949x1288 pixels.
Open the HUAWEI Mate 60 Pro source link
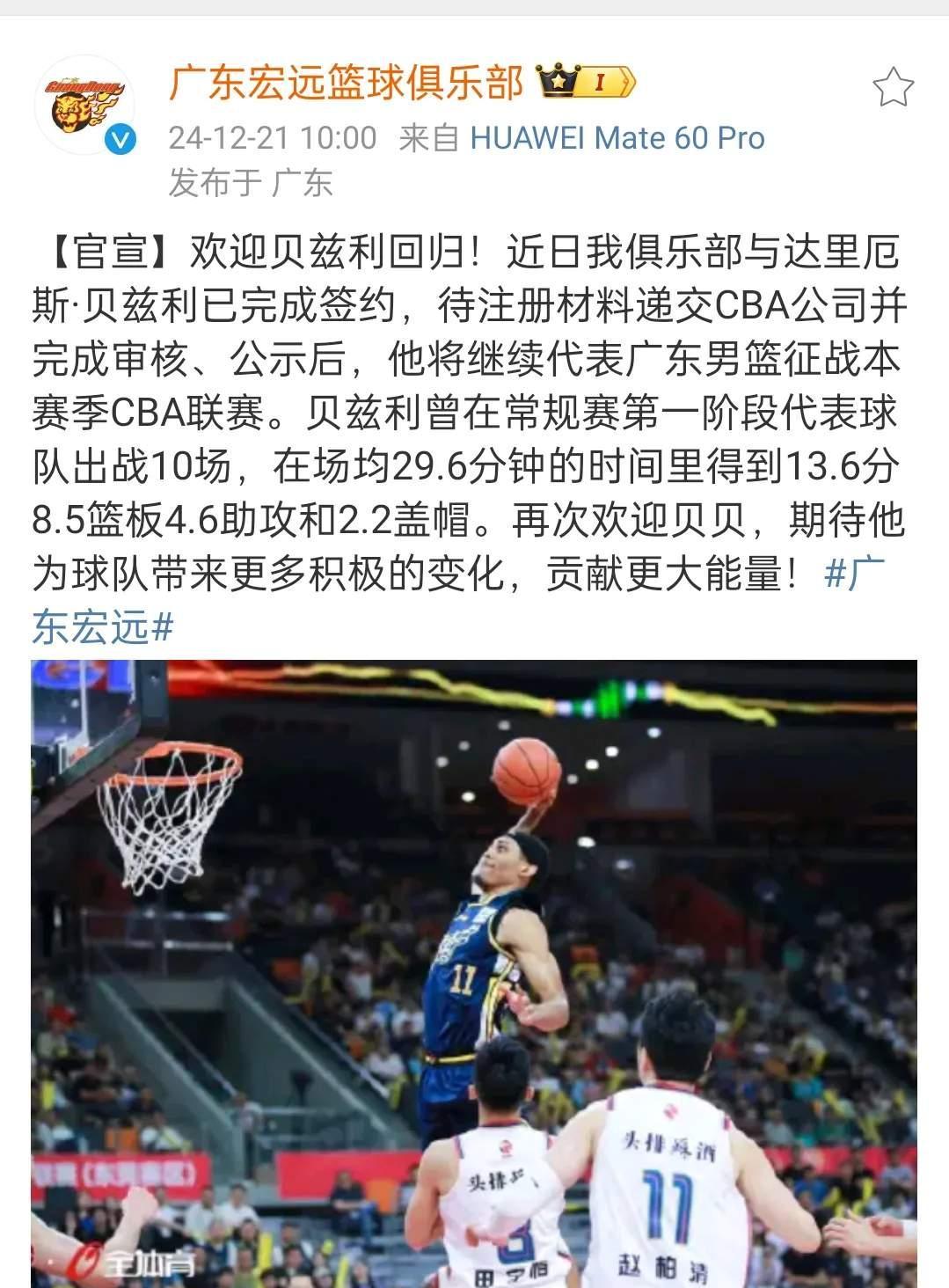[x=616, y=137]
